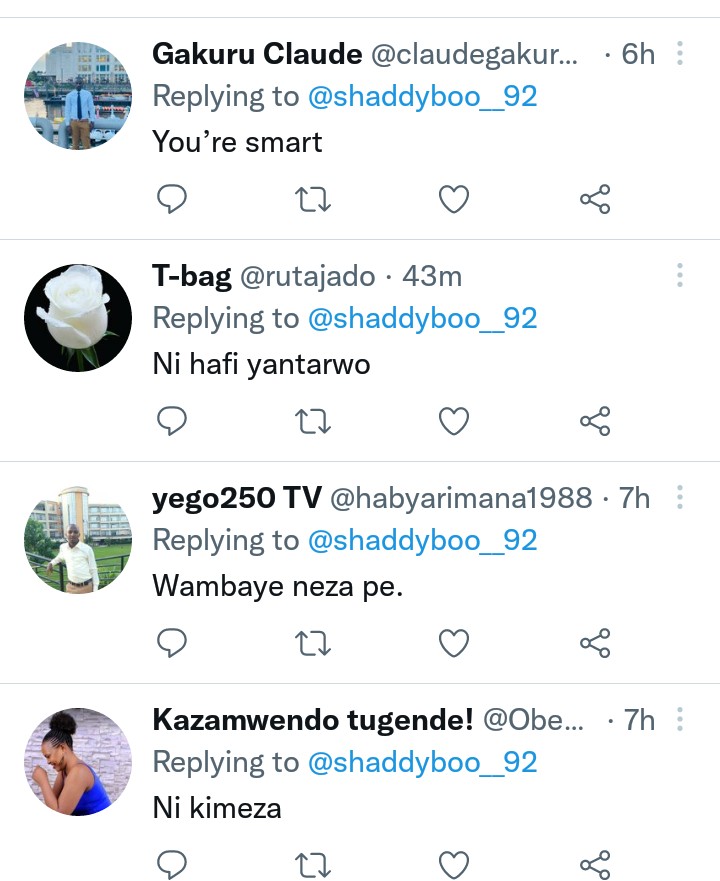This screenshot has width=720, height=881.
Task: Share Gakuru Claude's tweet
Action: [595, 200]
